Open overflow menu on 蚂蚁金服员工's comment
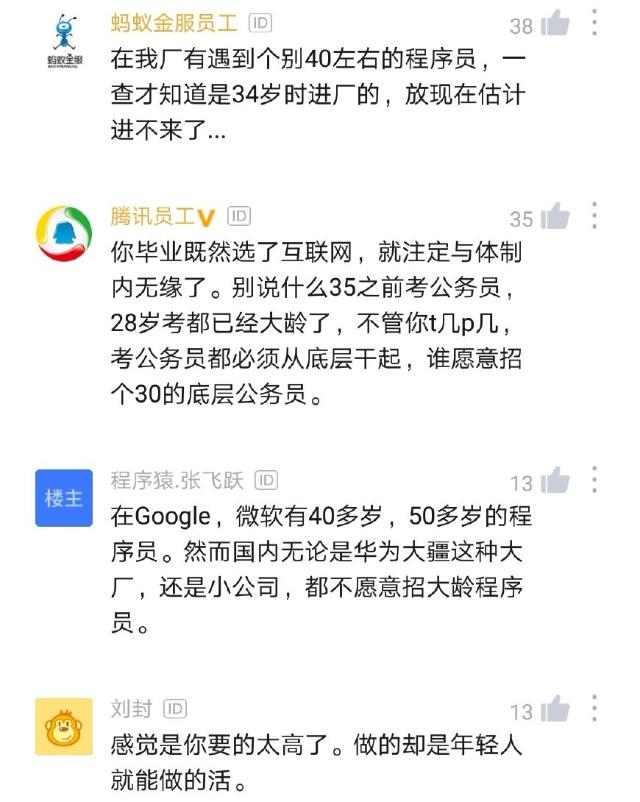640x802 pixels. tap(595, 22)
